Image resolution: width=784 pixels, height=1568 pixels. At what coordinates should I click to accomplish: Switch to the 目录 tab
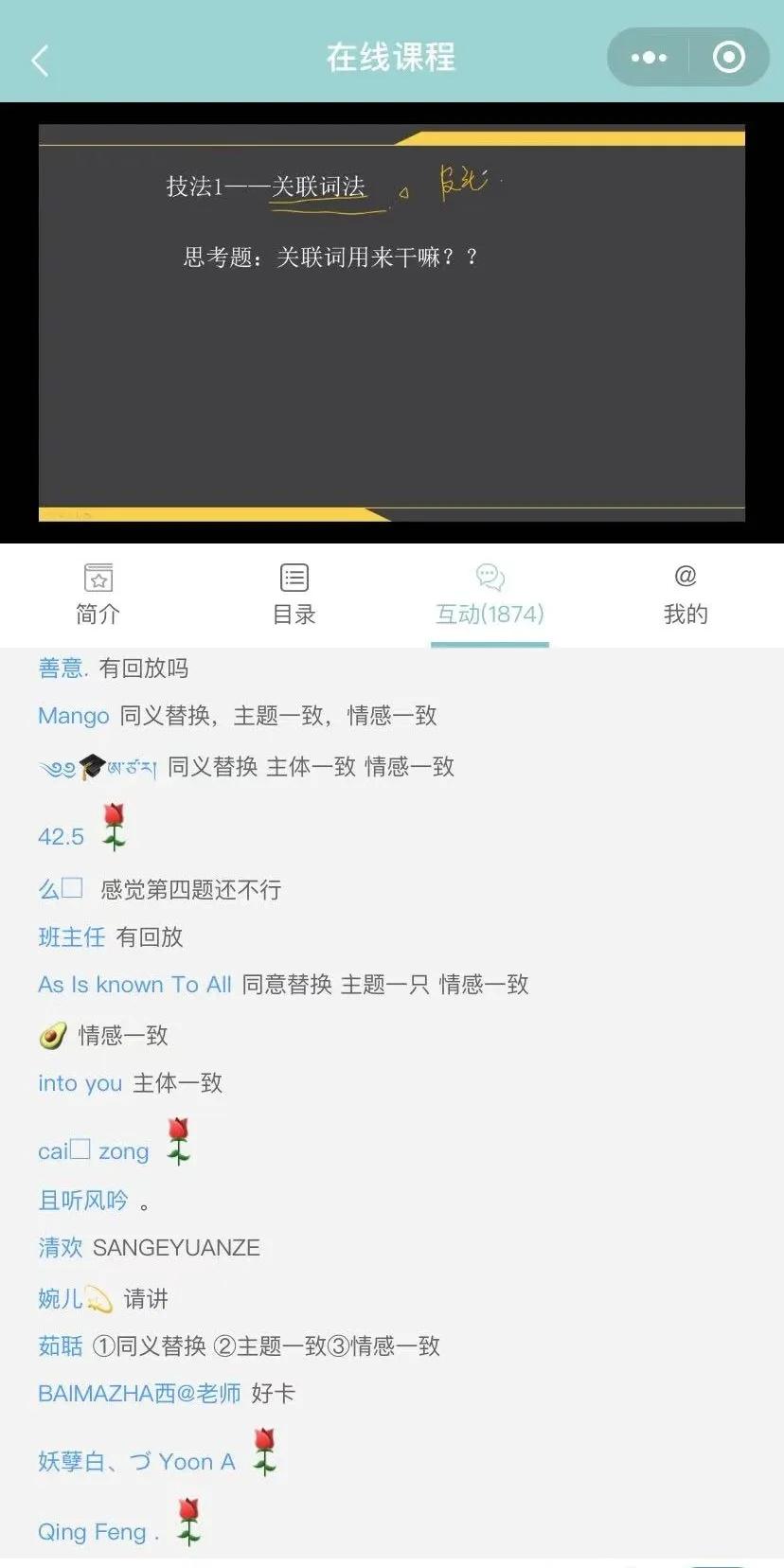(294, 614)
